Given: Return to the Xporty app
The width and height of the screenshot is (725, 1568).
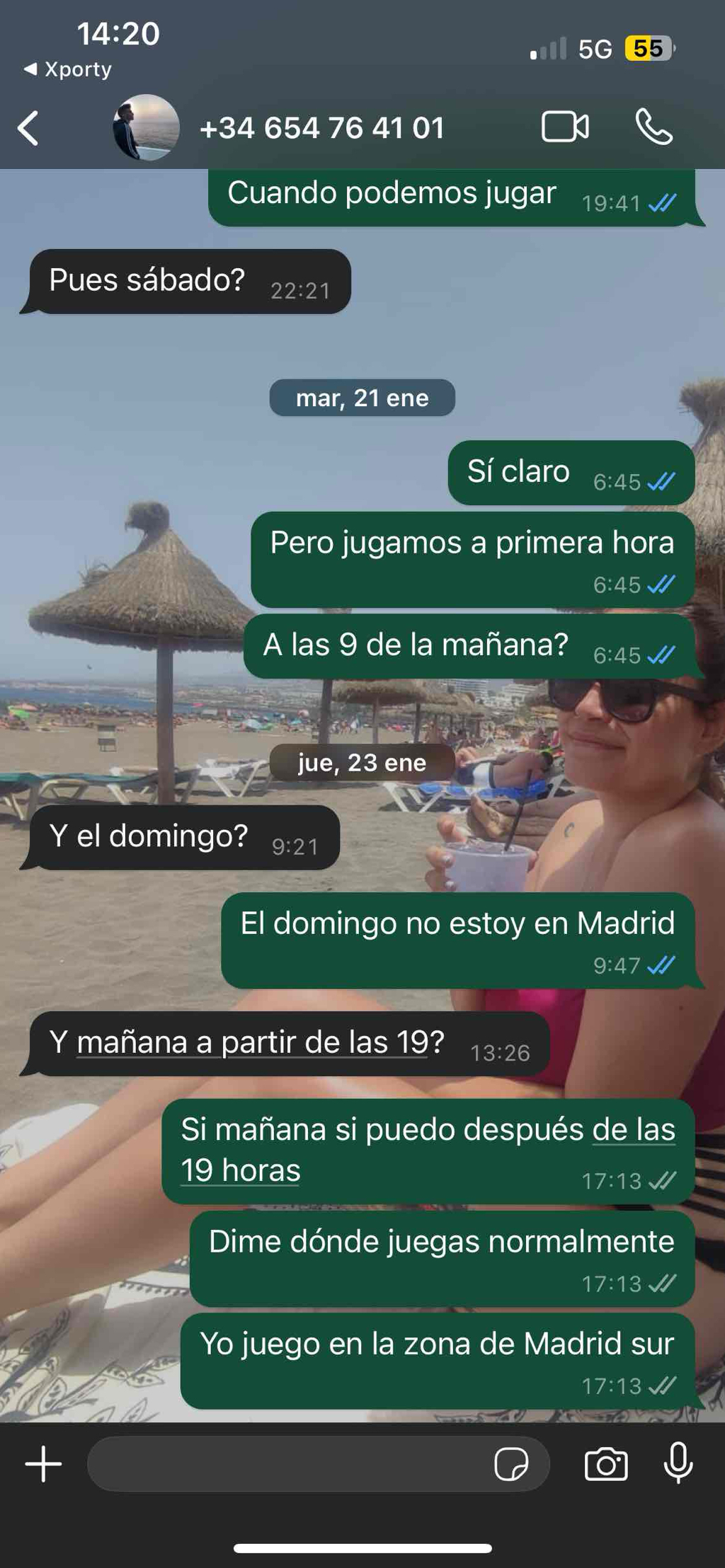Looking at the screenshot, I should [x=68, y=69].
